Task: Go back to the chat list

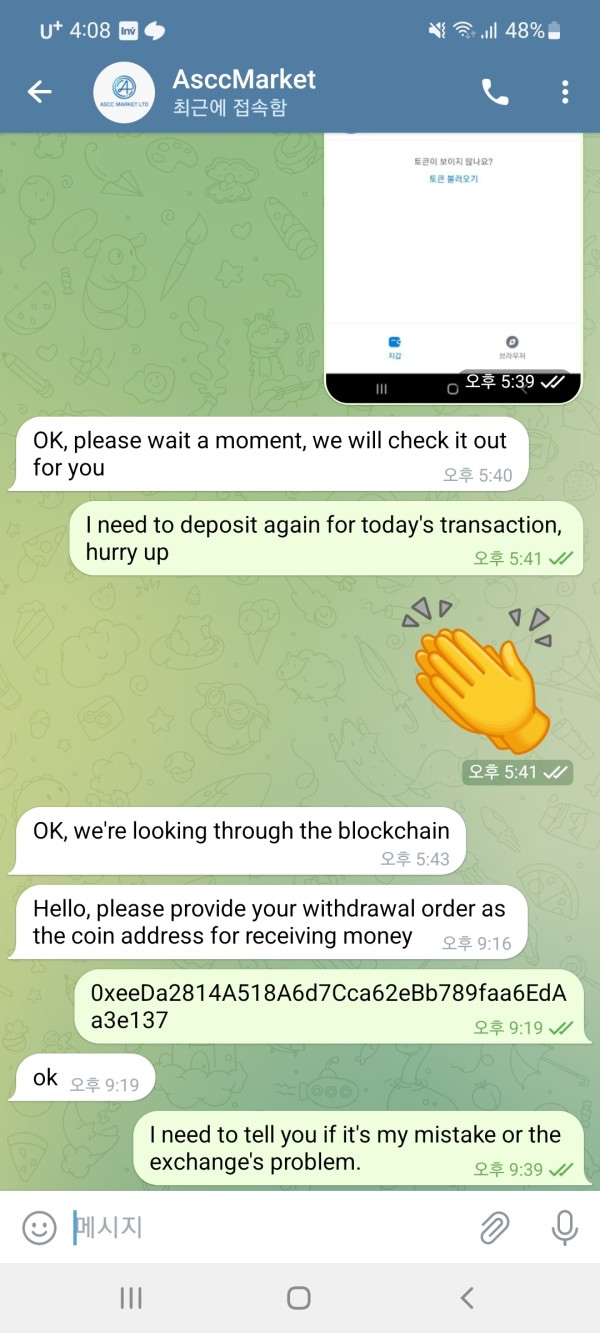Action: 40,92
